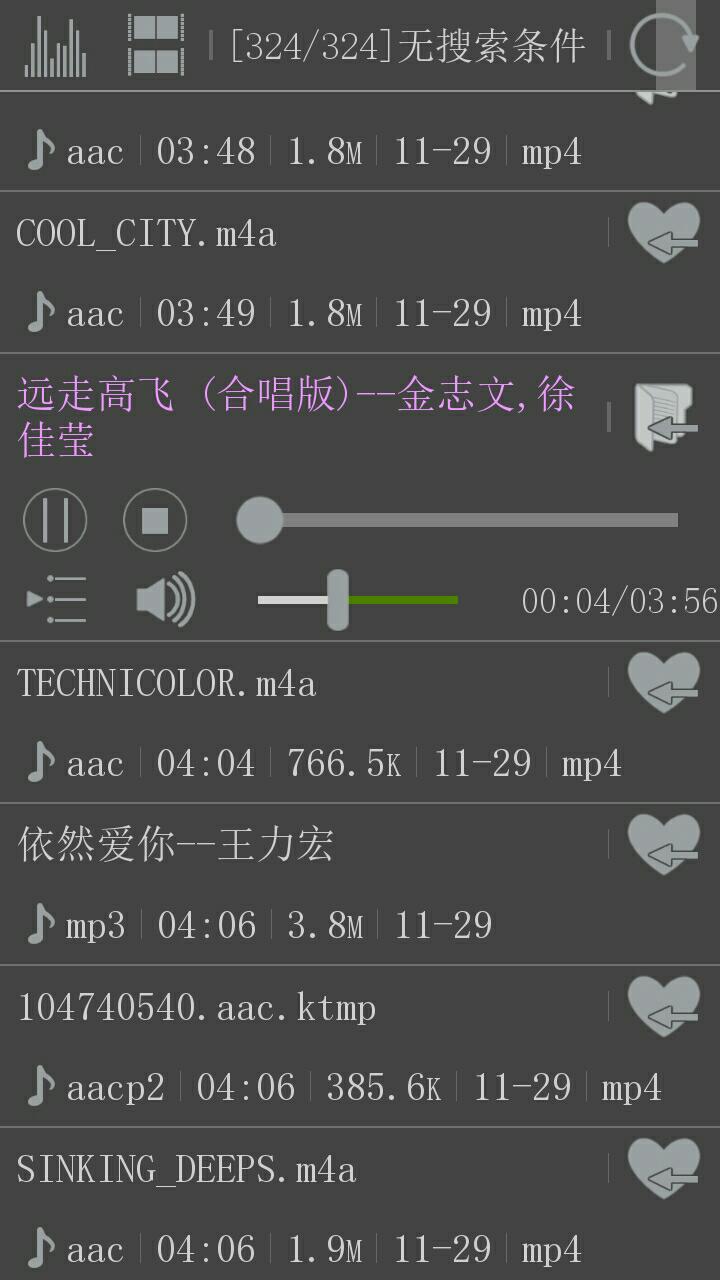The width and height of the screenshot is (720, 1280).
Task: Open the equalizer bars icon
Action: 56,46
